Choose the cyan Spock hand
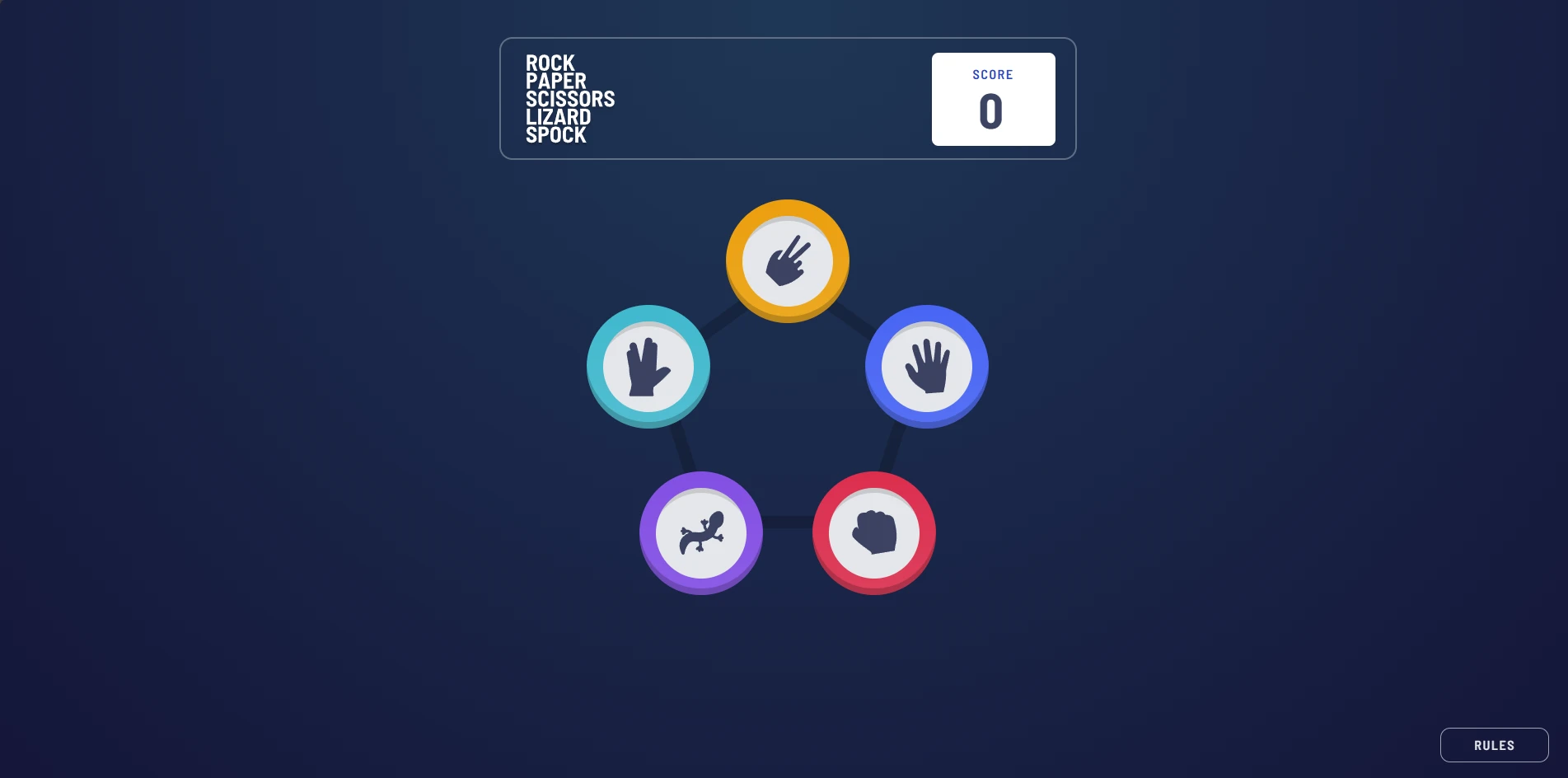Viewport: 1568px width, 778px height. pos(648,366)
